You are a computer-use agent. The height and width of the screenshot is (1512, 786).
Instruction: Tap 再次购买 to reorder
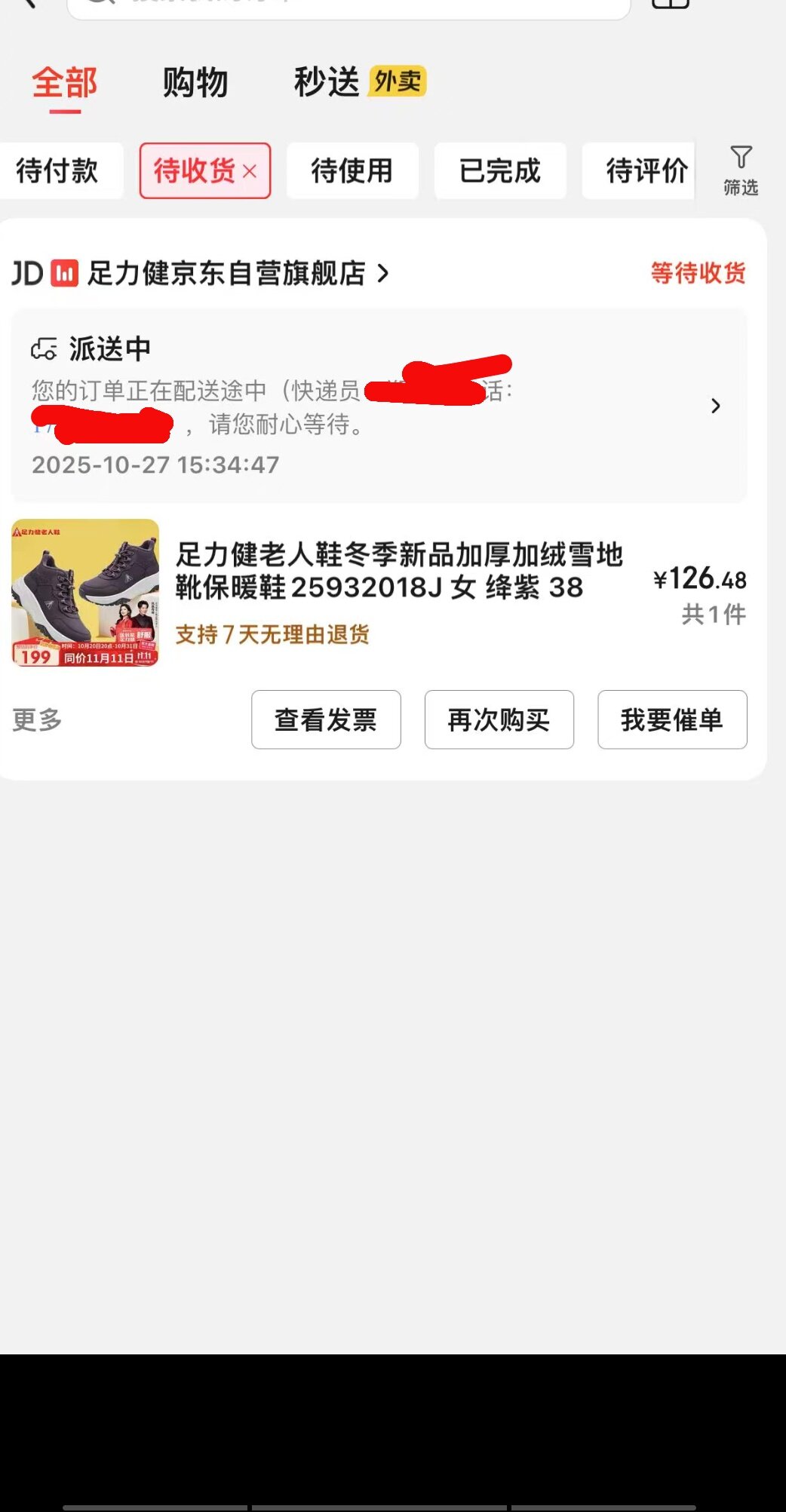pyautogui.click(x=499, y=720)
